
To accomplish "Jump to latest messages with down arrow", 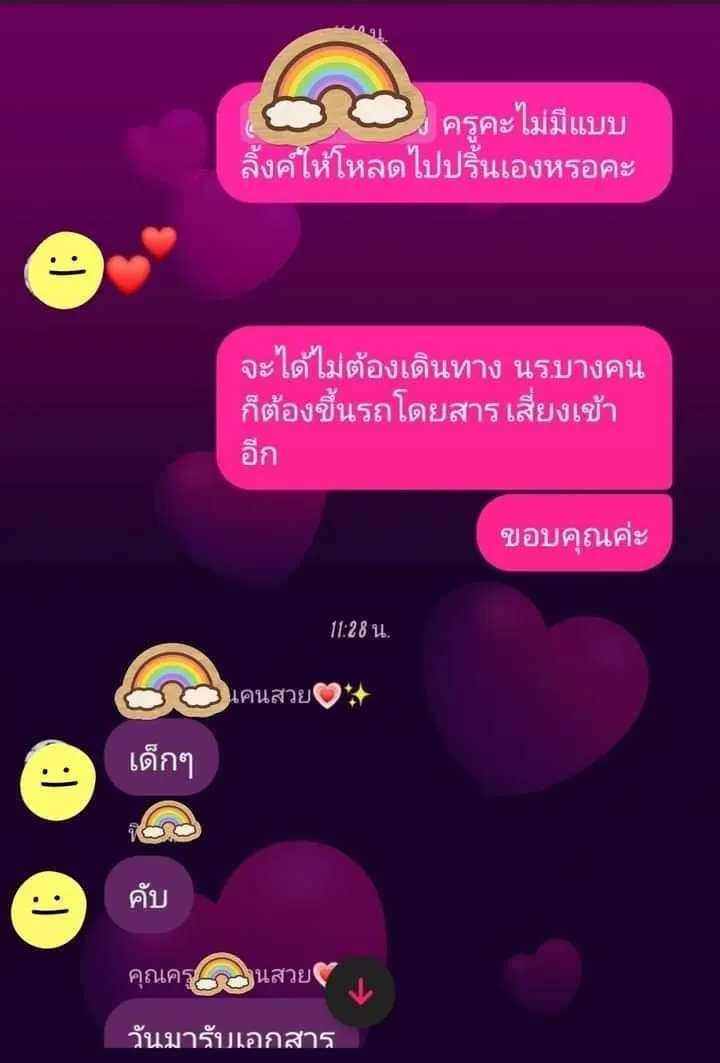I will pyautogui.click(x=360, y=991).
